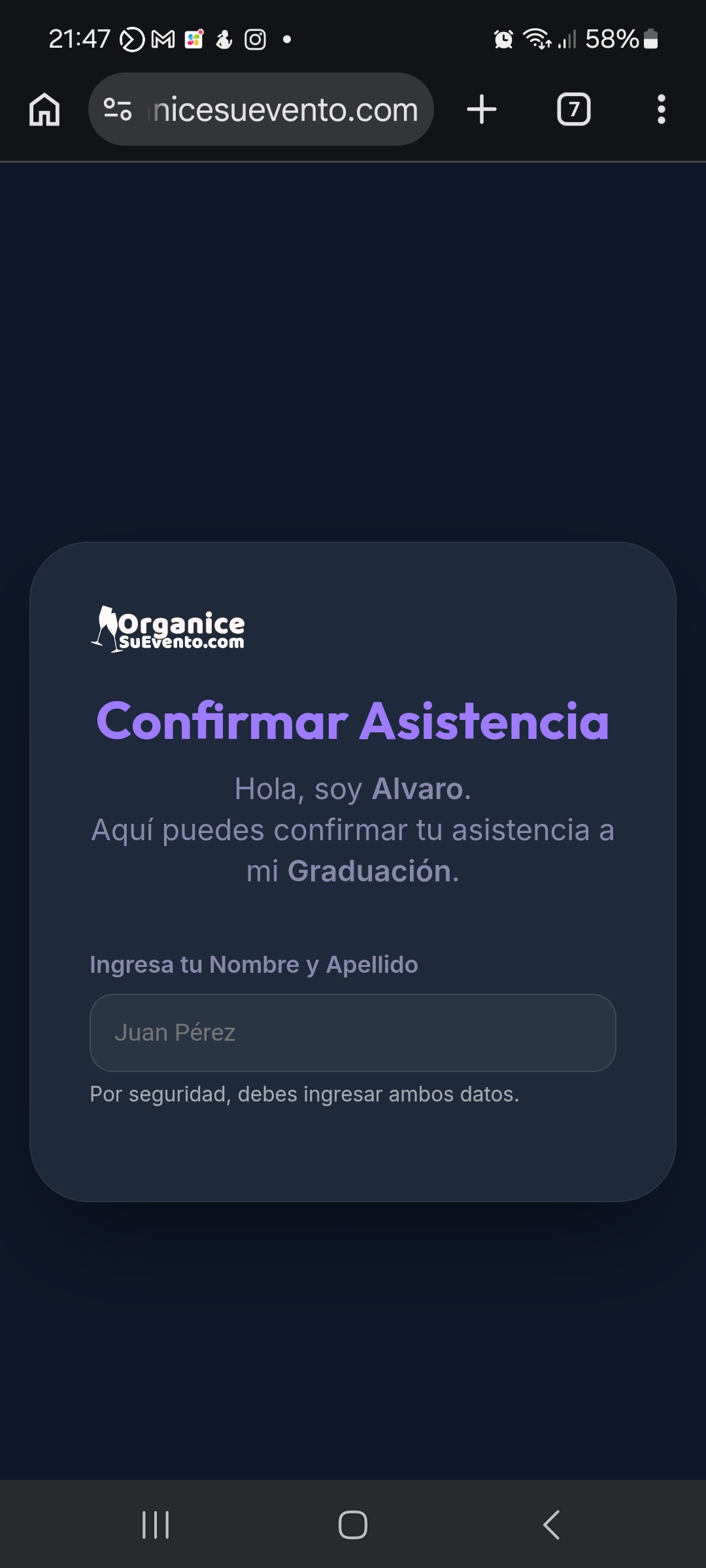Open the browser three-dot overflow menu
The image size is (706, 1568).
click(662, 109)
